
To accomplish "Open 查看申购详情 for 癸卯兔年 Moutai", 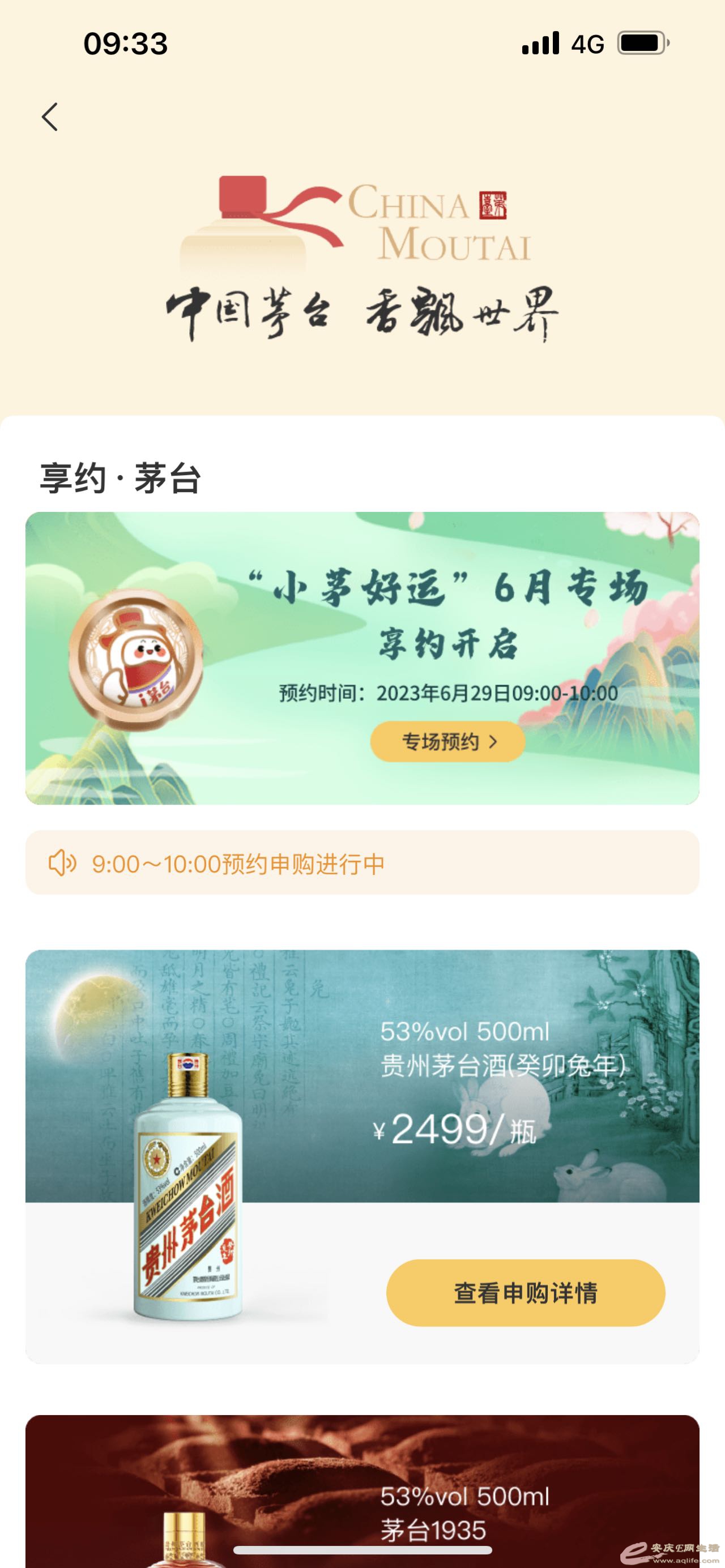I will pyautogui.click(x=525, y=1292).
